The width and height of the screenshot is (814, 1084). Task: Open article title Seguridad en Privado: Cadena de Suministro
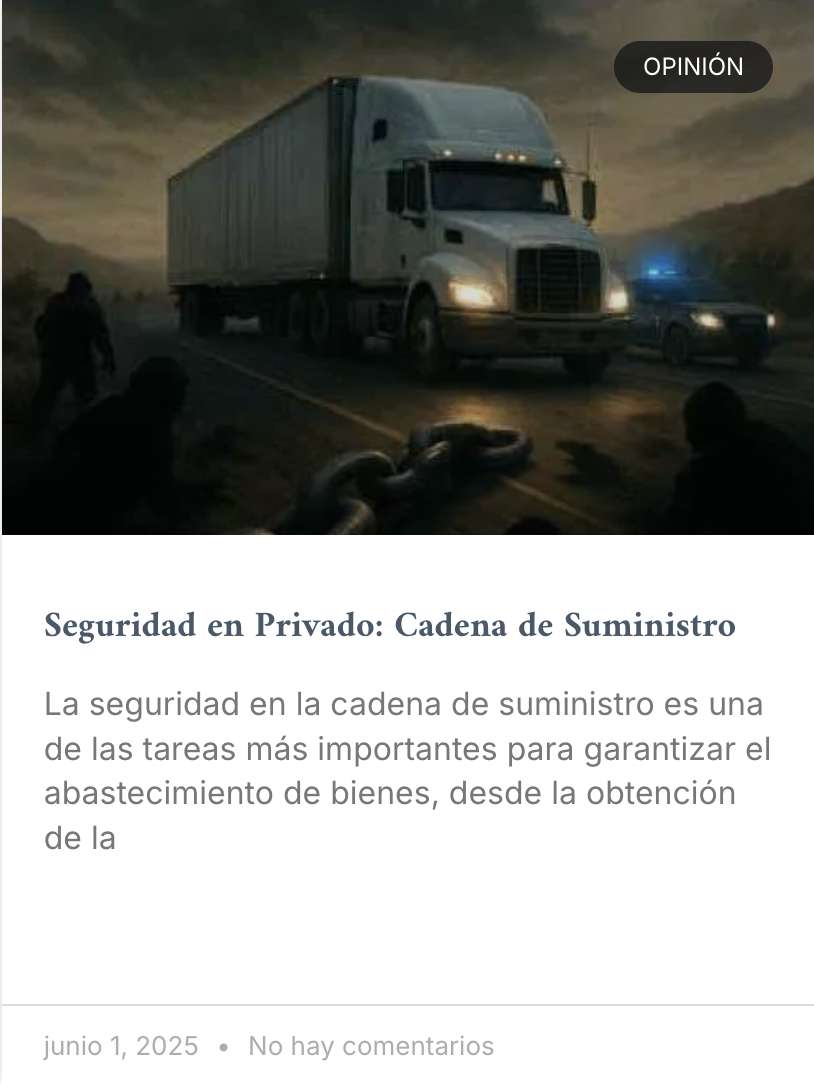pos(390,626)
